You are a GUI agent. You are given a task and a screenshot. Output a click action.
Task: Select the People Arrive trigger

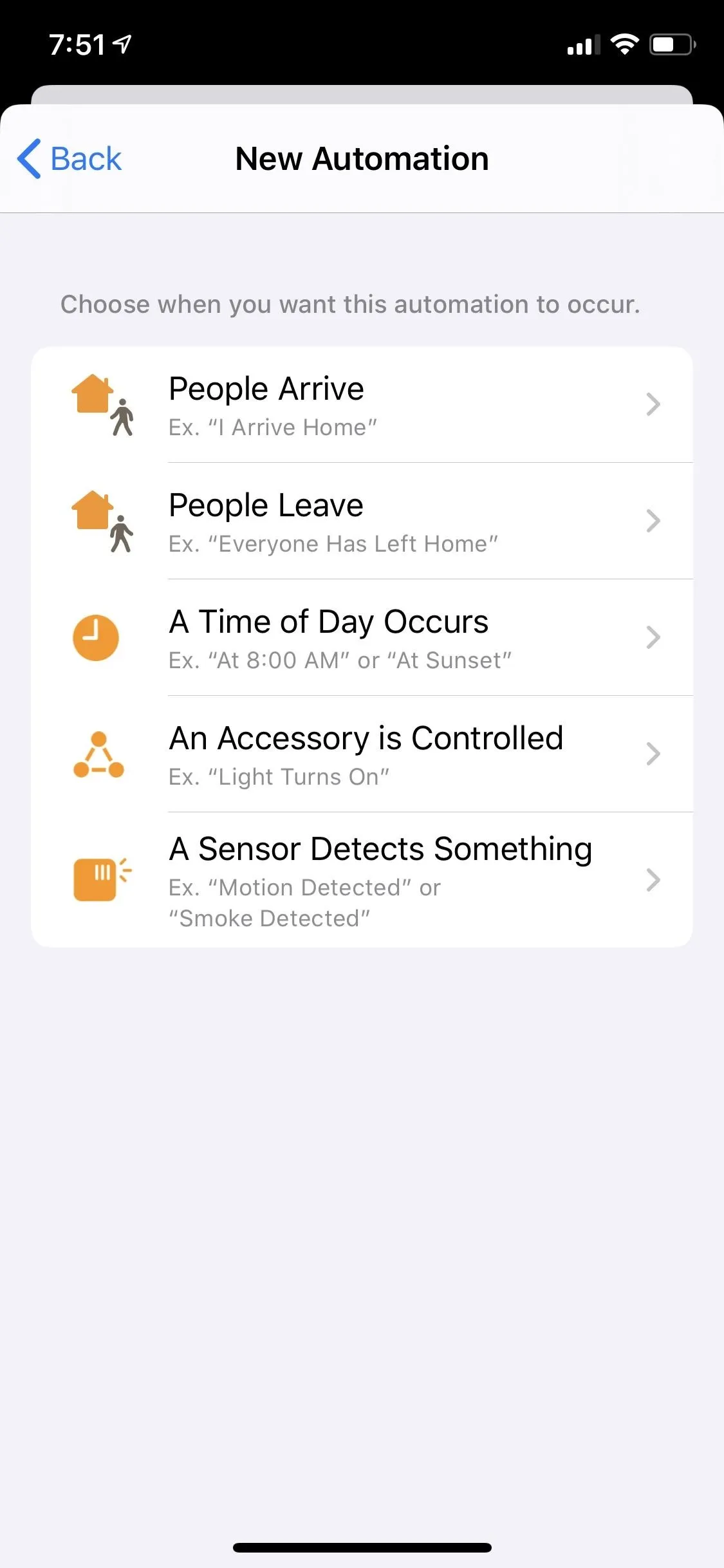(362, 405)
